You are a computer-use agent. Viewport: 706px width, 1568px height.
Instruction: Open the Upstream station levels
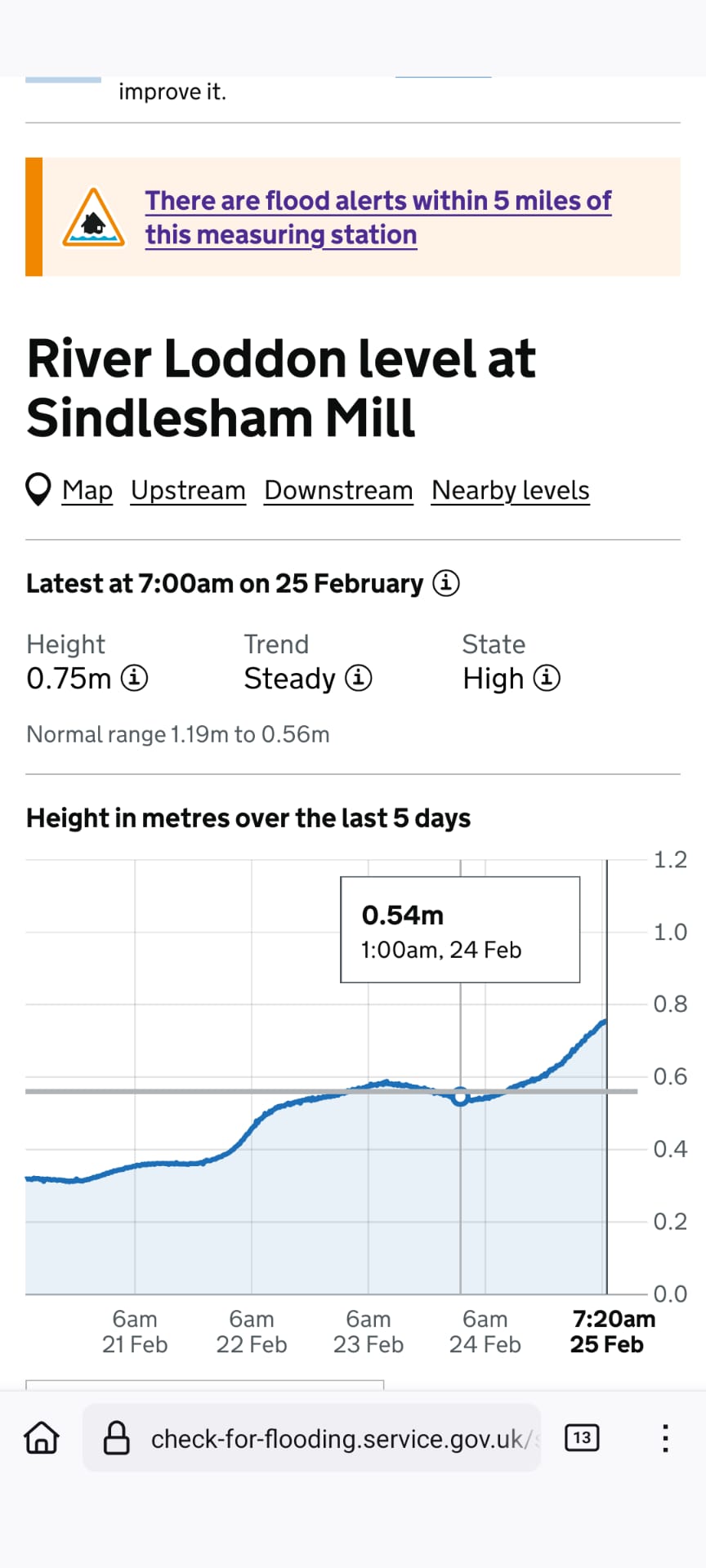[188, 490]
